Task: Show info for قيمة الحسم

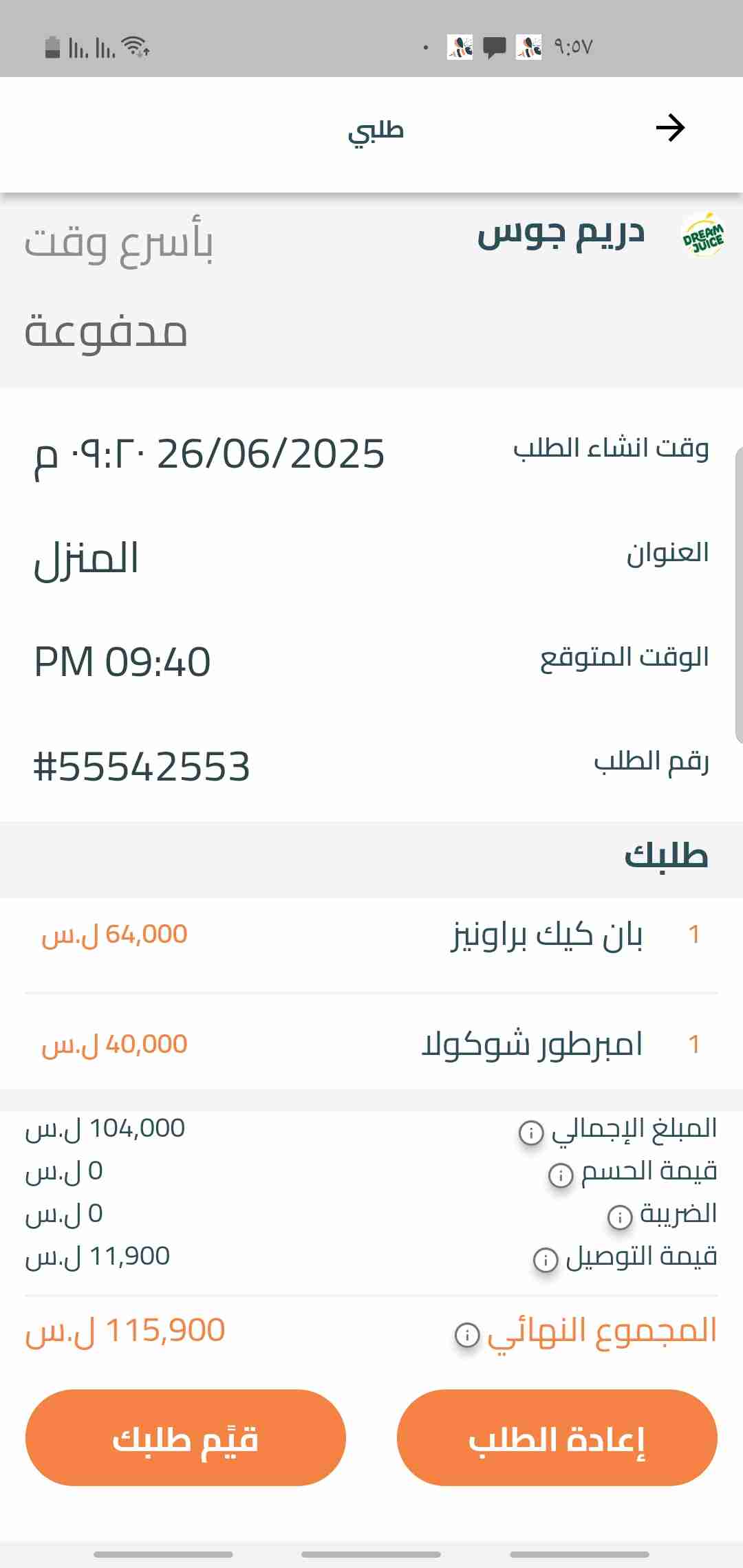Action: coord(560,1175)
